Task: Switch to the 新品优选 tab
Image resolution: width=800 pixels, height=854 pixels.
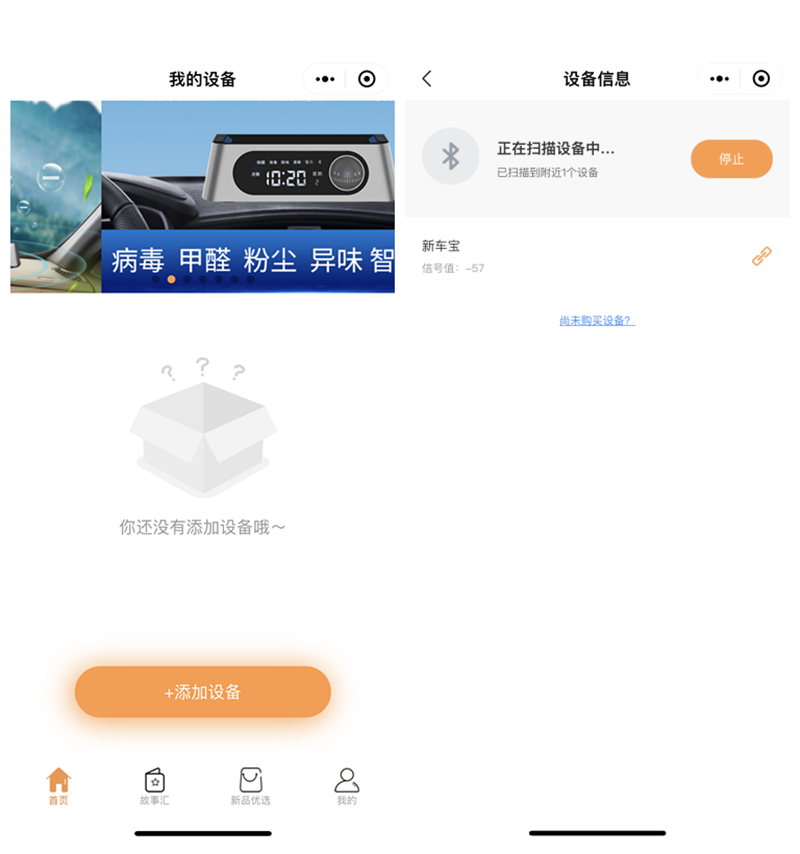Action: click(x=250, y=786)
